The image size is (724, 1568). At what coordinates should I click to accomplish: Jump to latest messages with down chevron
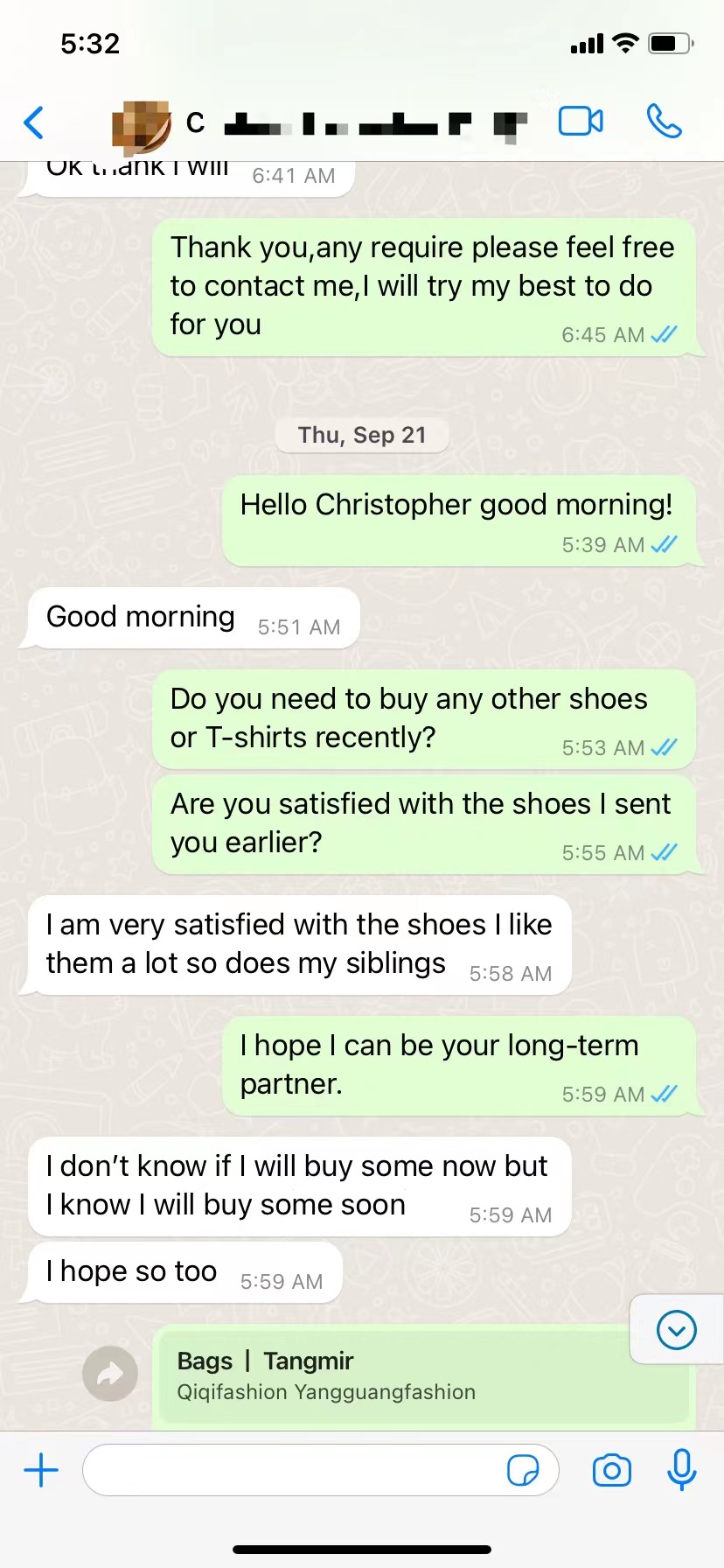coord(676,1330)
